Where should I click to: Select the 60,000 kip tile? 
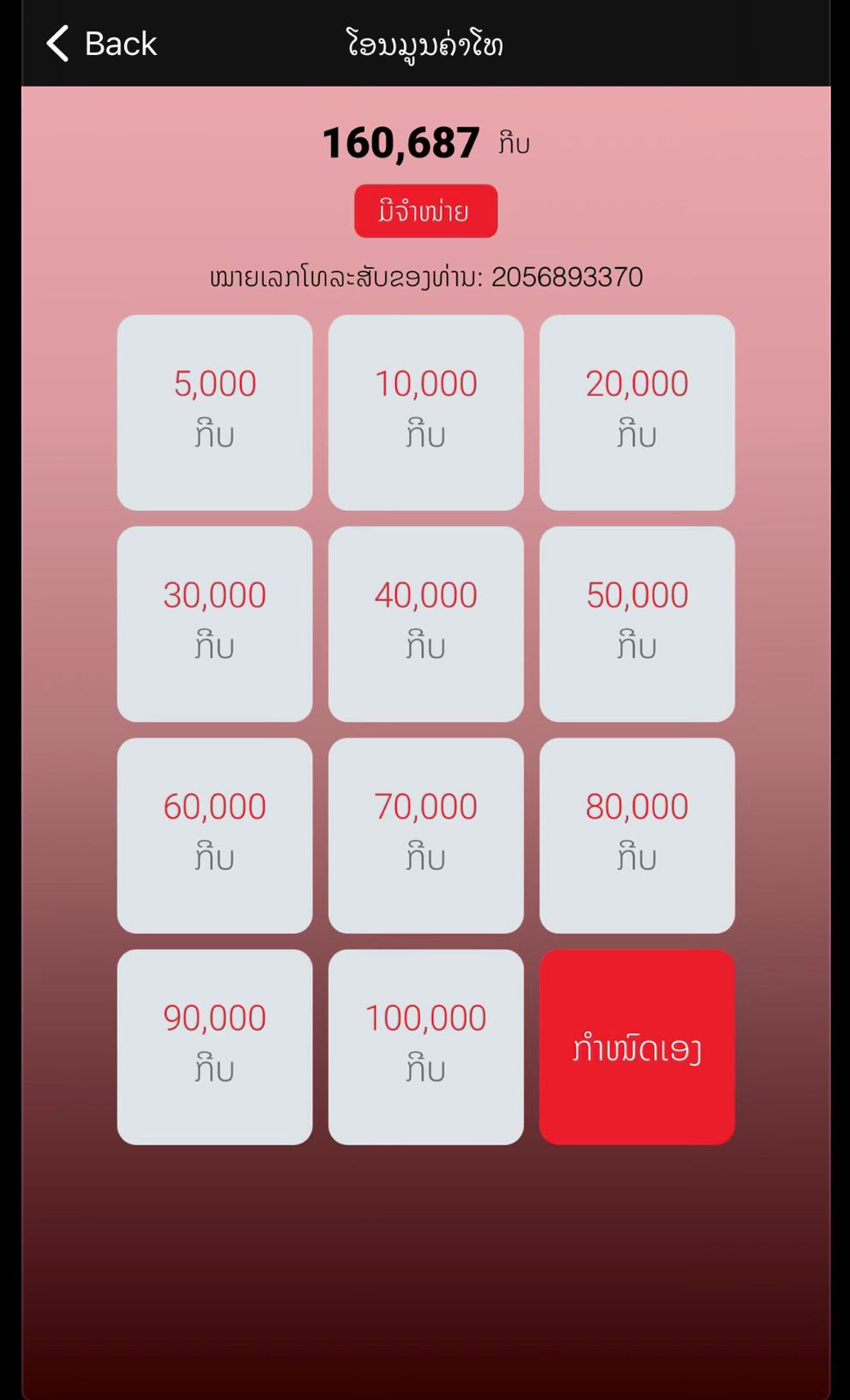point(214,836)
